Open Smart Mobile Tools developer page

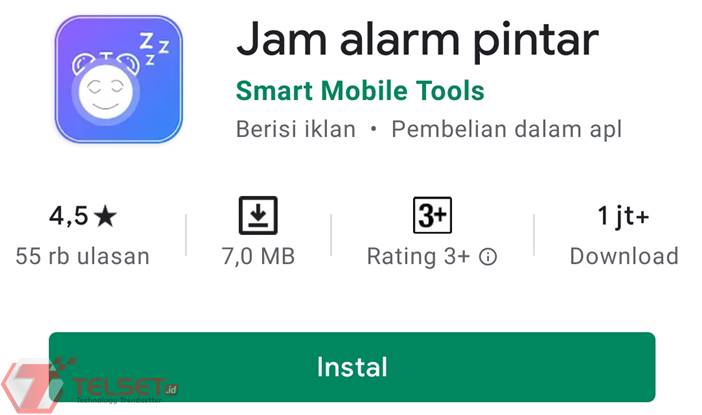pyautogui.click(x=360, y=91)
